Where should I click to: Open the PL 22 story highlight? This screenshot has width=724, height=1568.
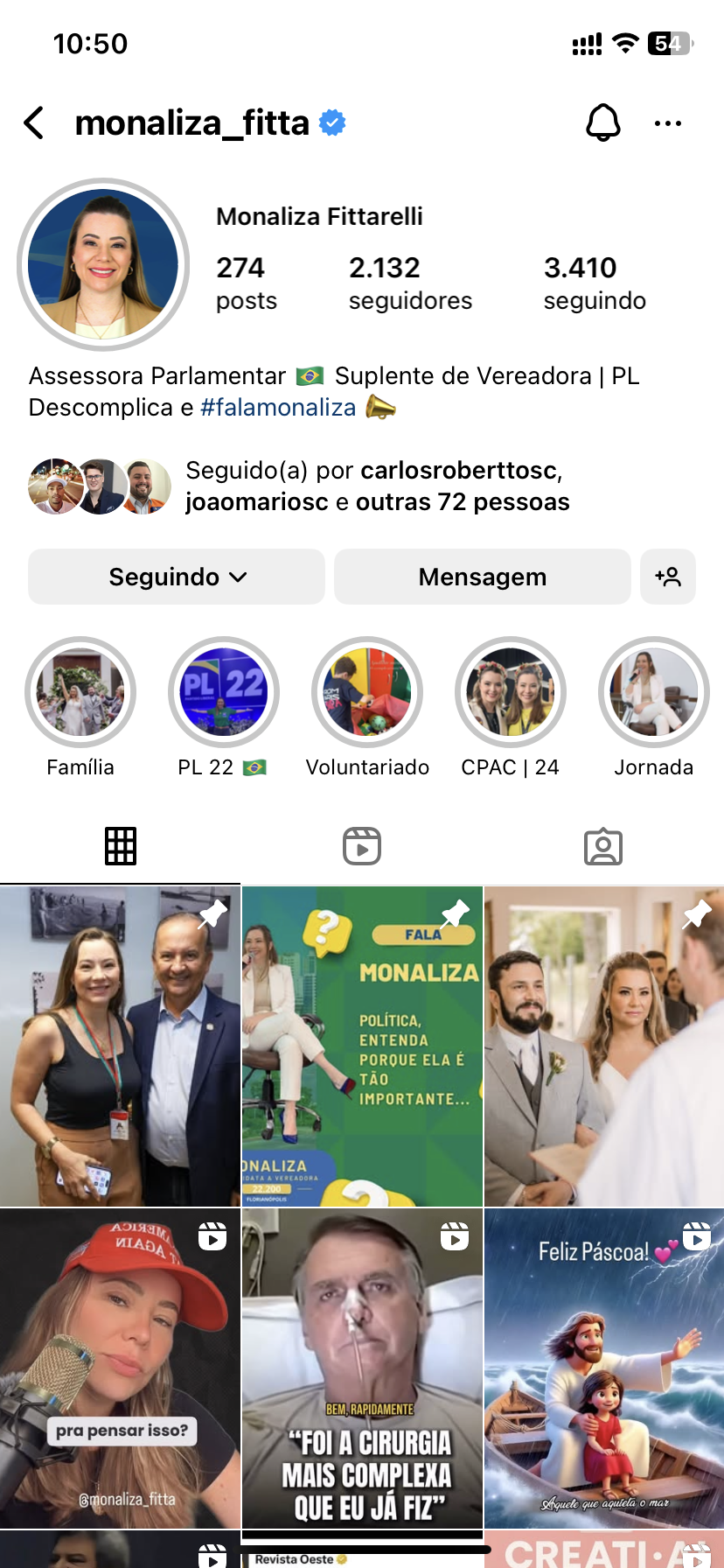point(224,692)
